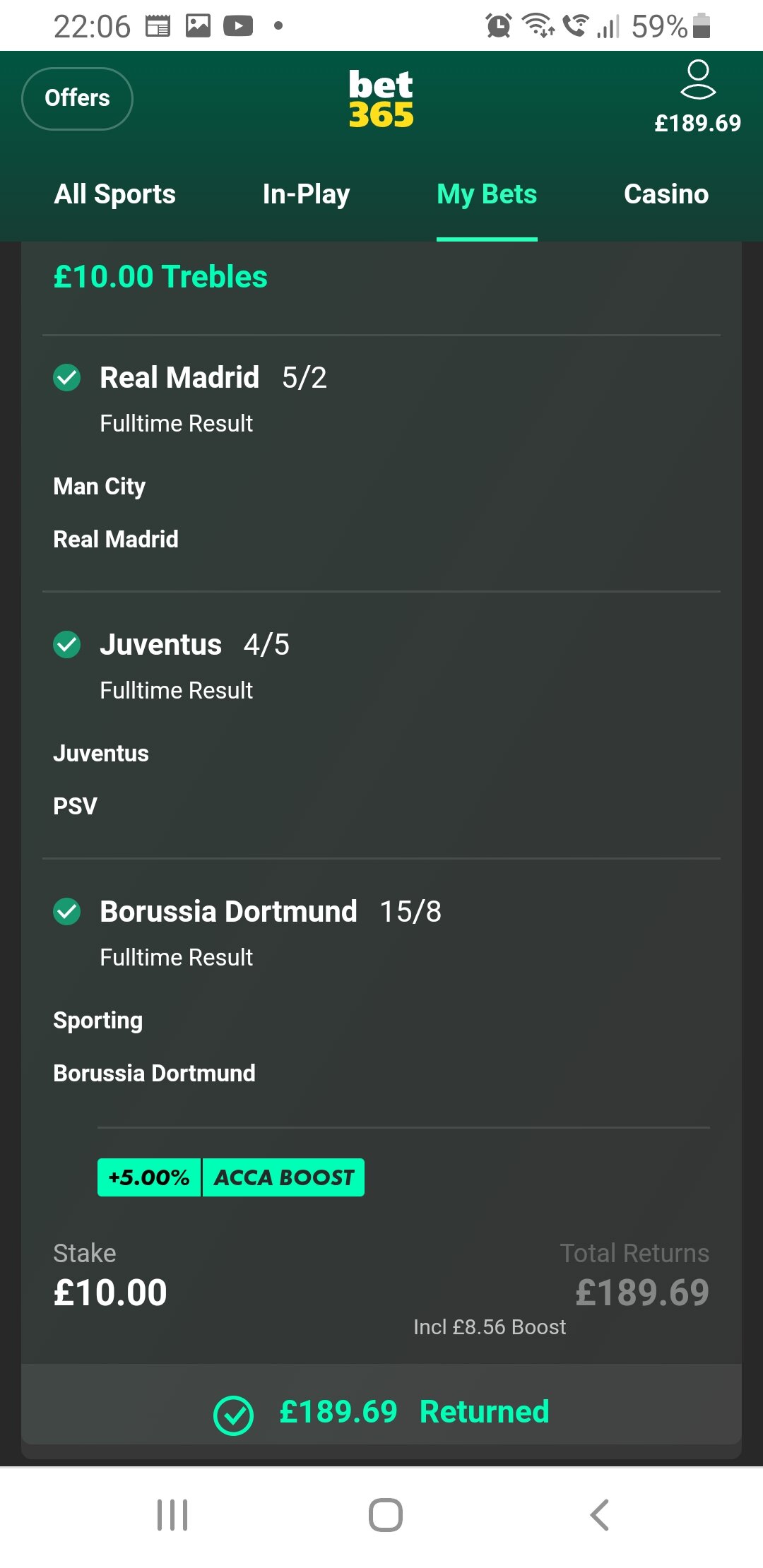The width and height of the screenshot is (763, 1568).
Task: Switch to All Sports tab
Action: point(115,194)
